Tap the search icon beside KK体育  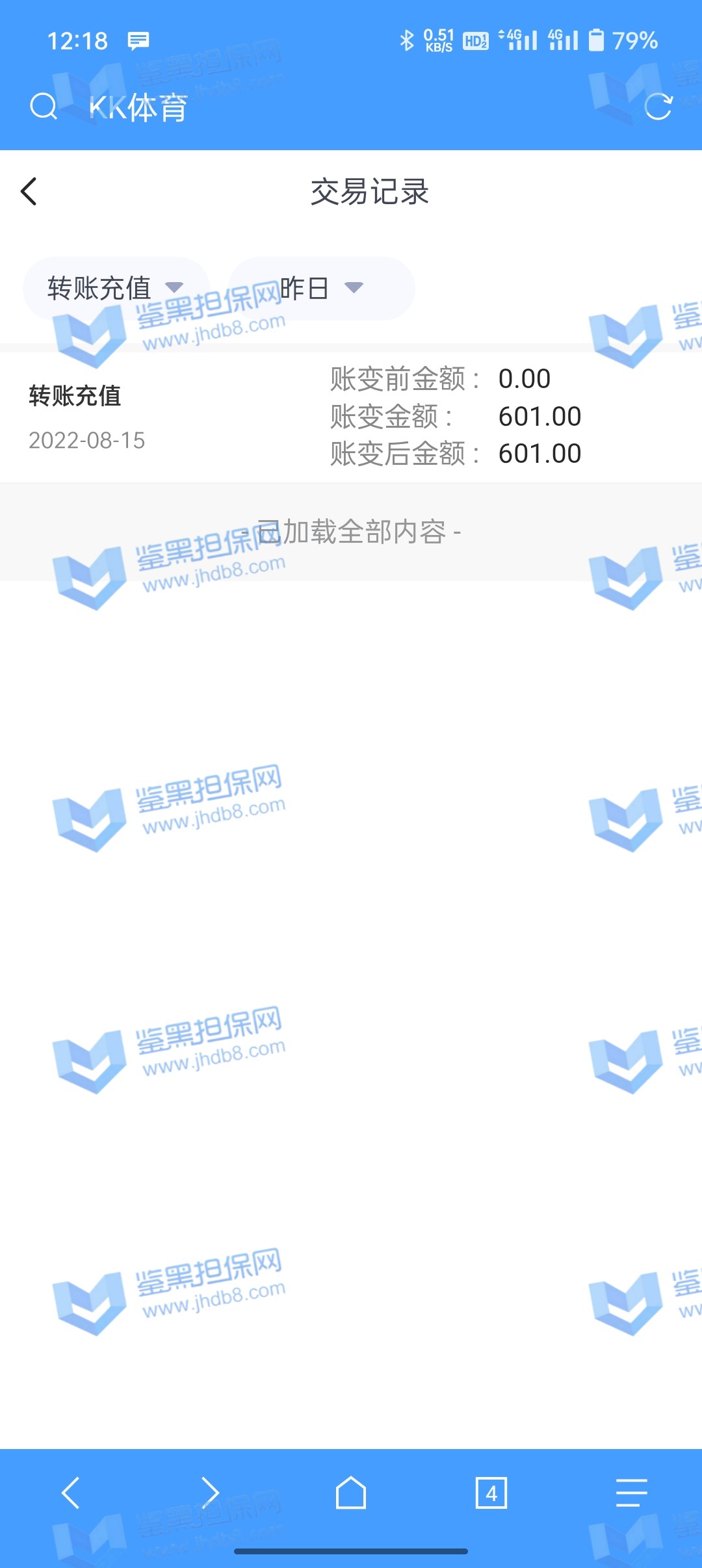pyautogui.click(x=44, y=107)
